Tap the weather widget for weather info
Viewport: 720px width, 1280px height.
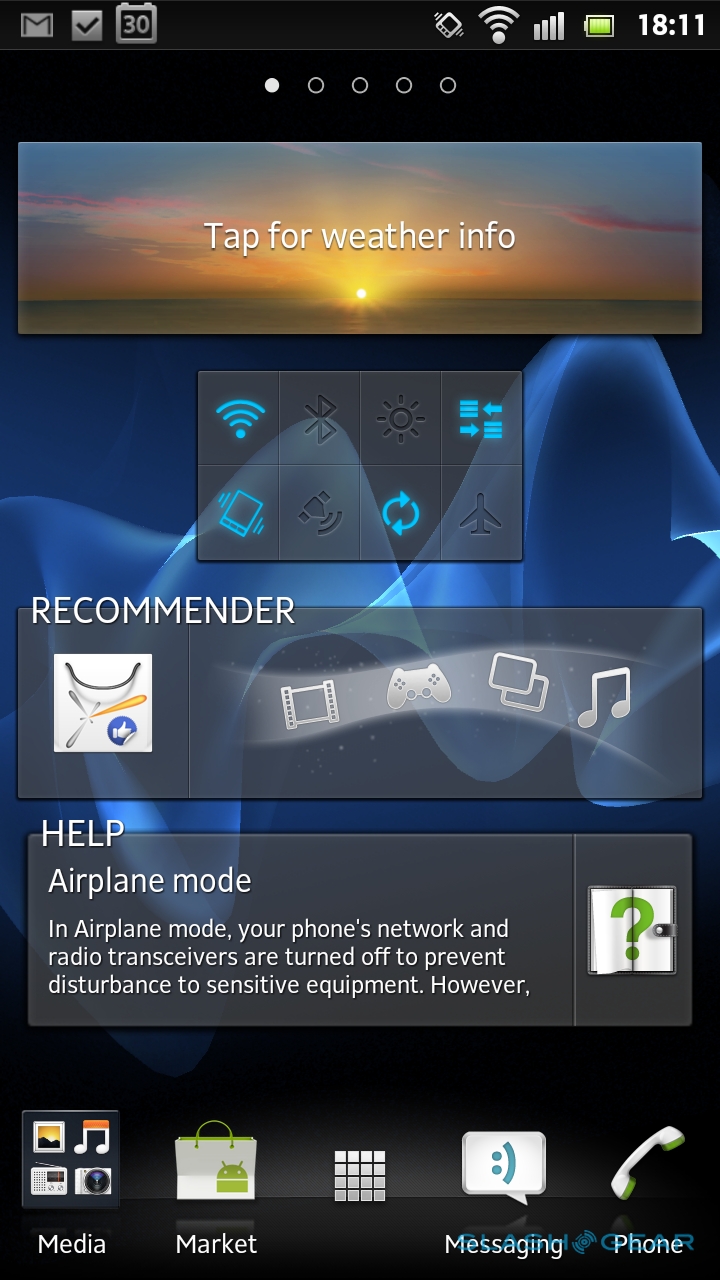pos(360,237)
